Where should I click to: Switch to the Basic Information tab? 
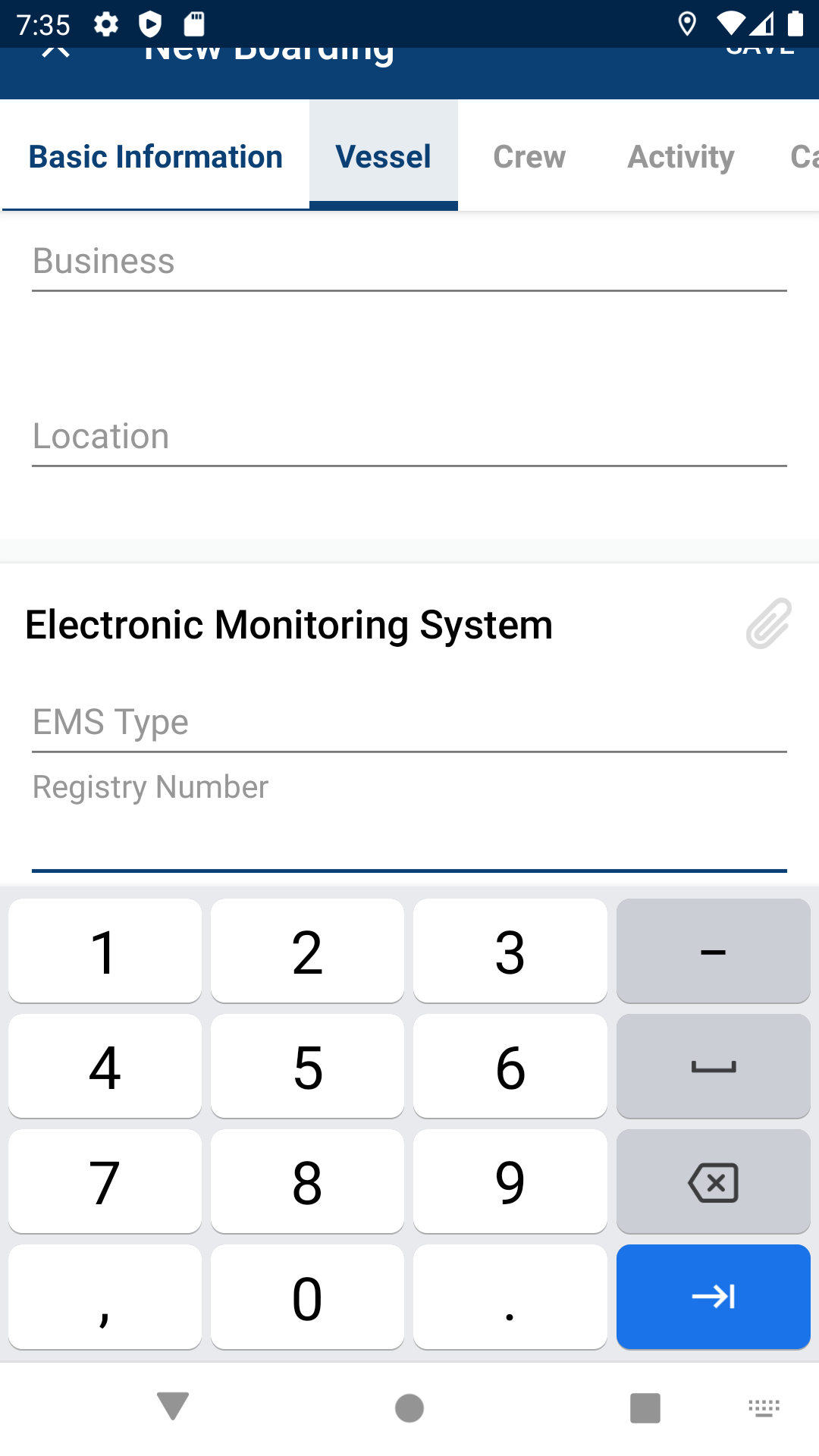click(155, 156)
